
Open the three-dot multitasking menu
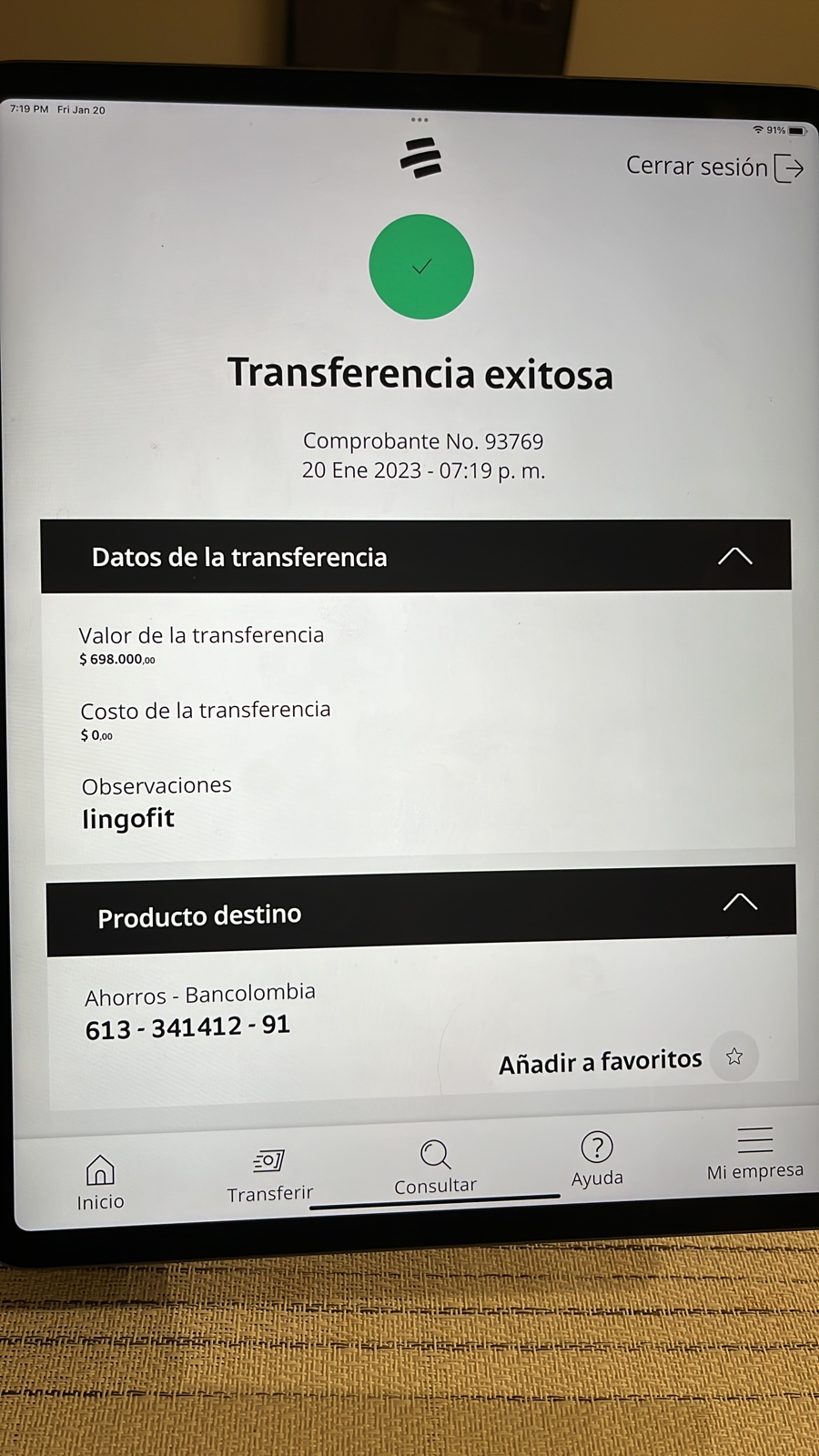coord(420,120)
